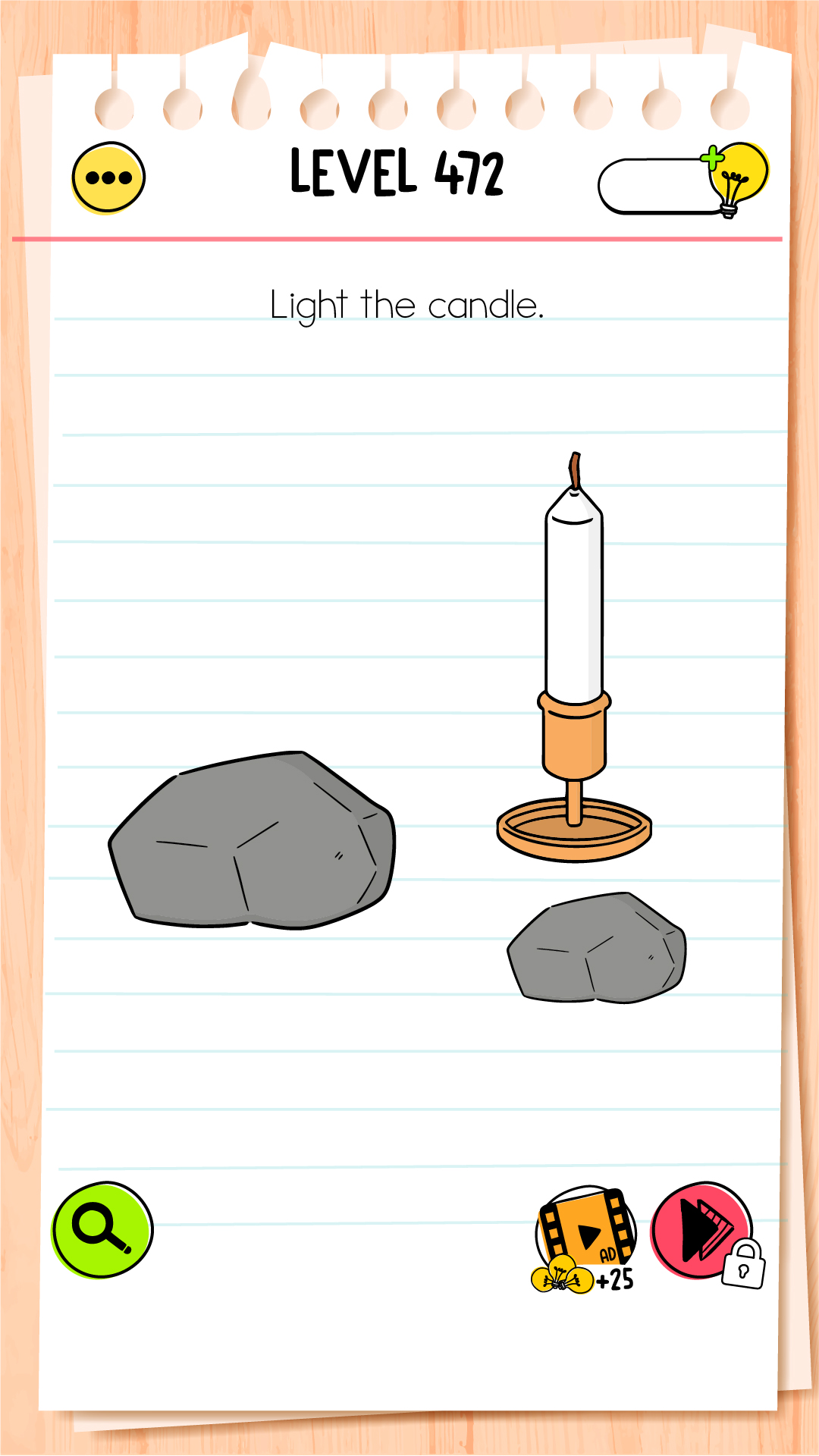Tap the small gray rock
The width and height of the screenshot is (819, 1456).
click(598, 949)
